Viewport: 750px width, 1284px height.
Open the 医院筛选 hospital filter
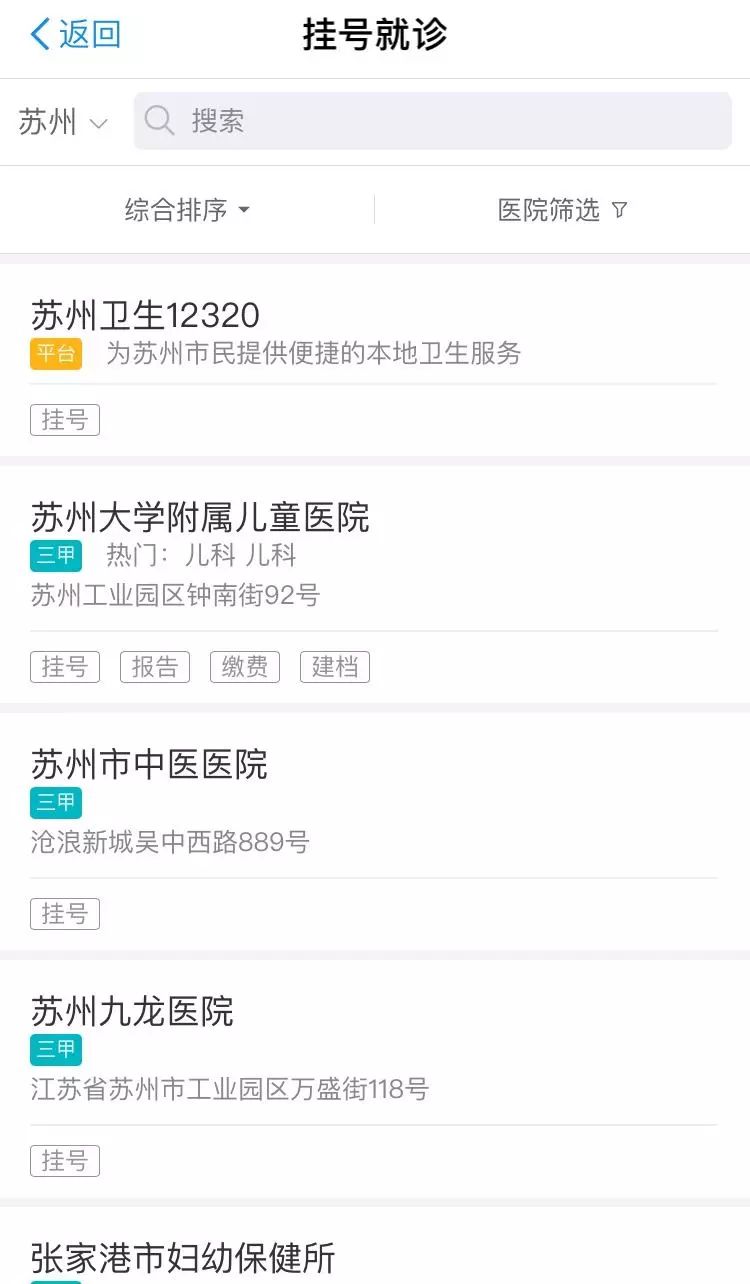562,210
